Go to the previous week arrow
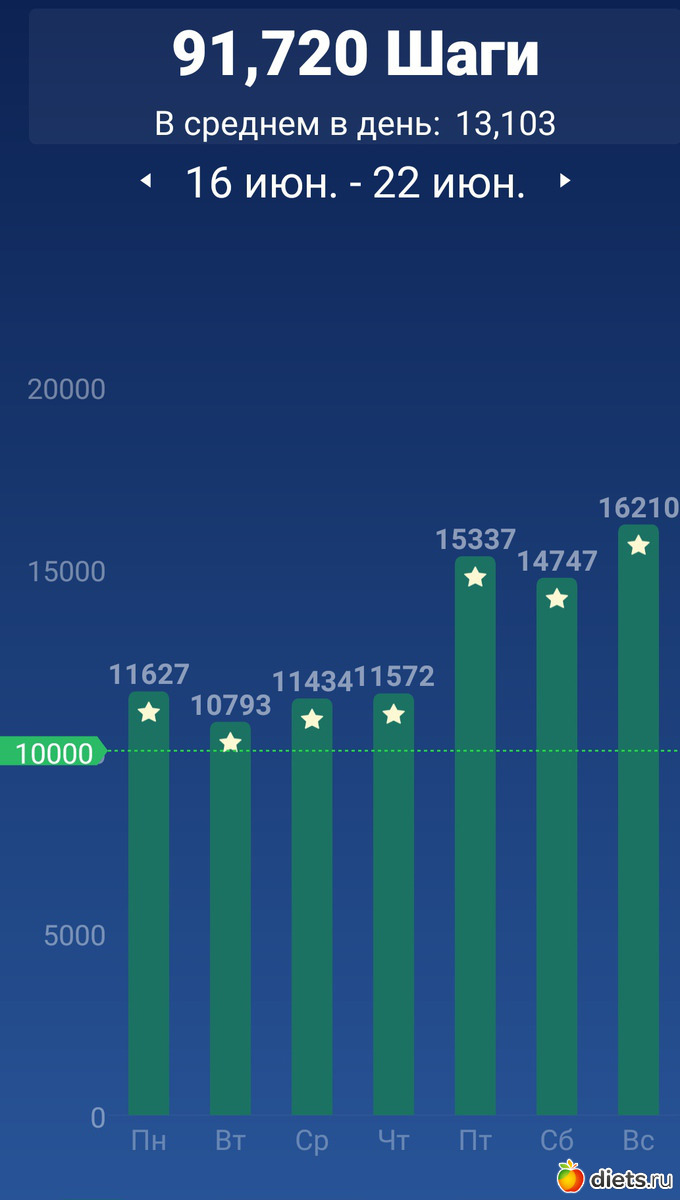This screenshot has width=680, height=1200. pyautogui.click(x=146, y=181)
